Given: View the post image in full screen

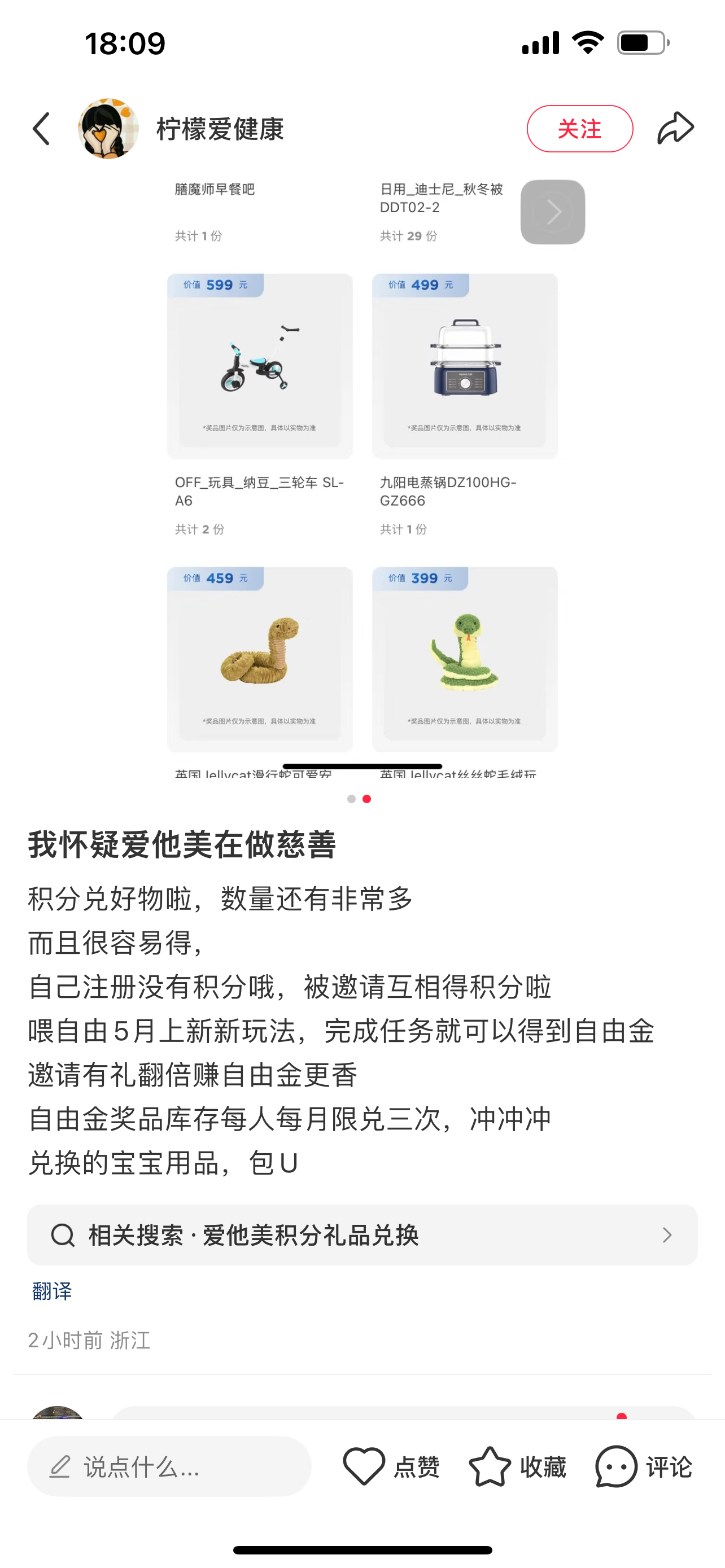Looking at the screenshot, I should tap(362, 475).
